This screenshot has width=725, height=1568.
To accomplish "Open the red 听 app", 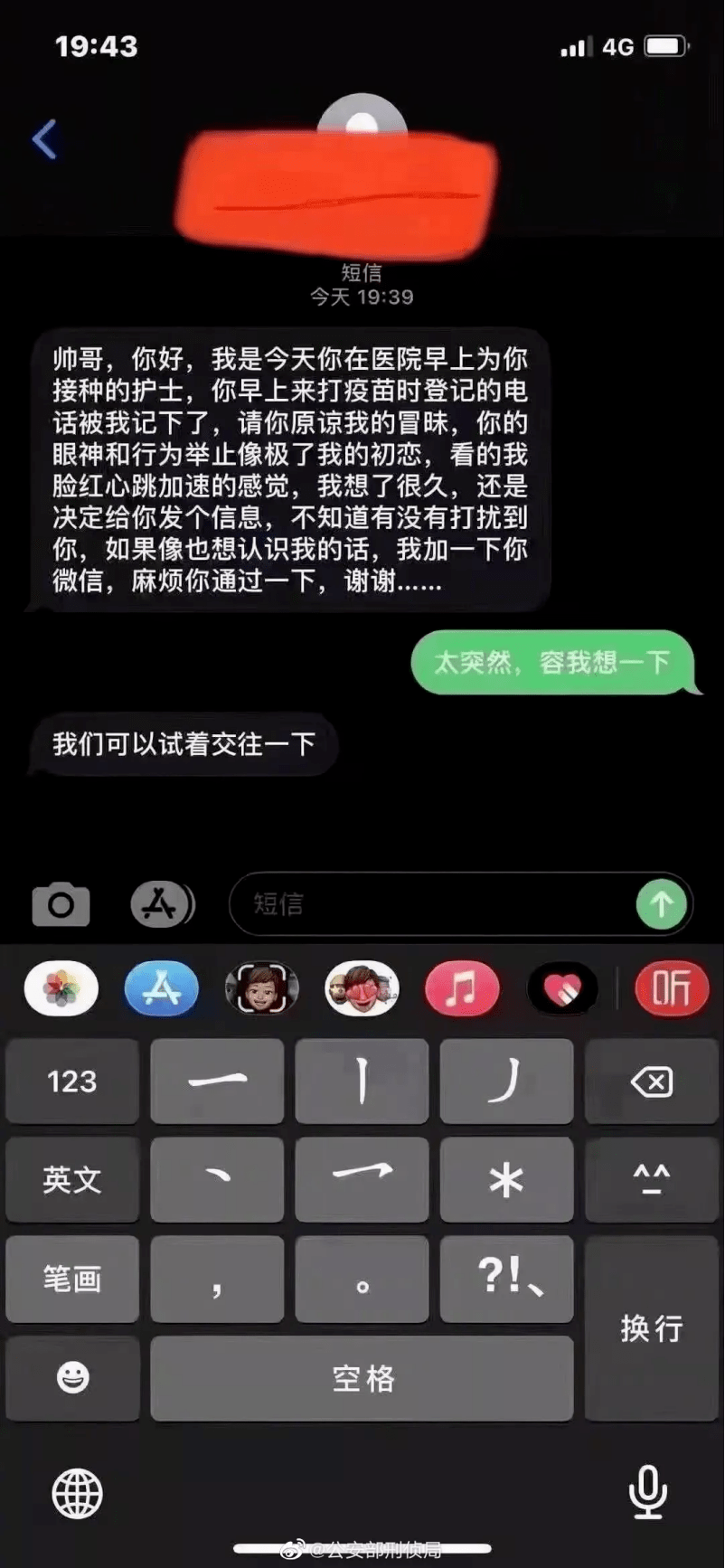I will click(x=672, y=988).
